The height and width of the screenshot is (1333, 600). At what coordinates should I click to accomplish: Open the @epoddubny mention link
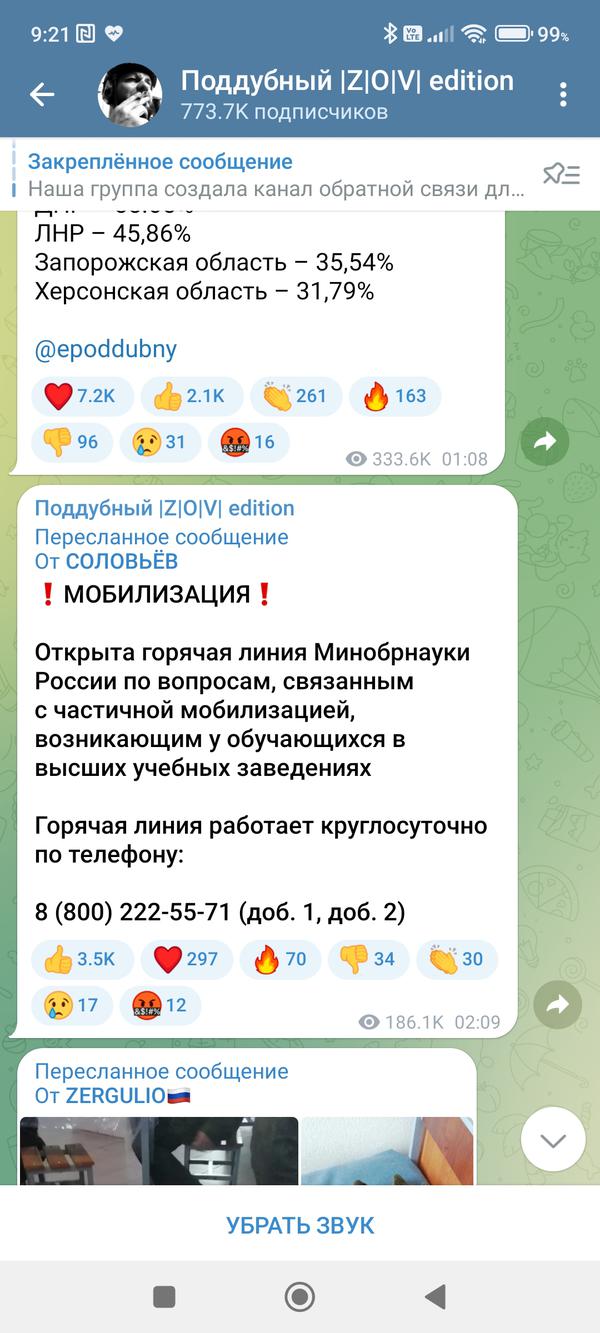105,349
